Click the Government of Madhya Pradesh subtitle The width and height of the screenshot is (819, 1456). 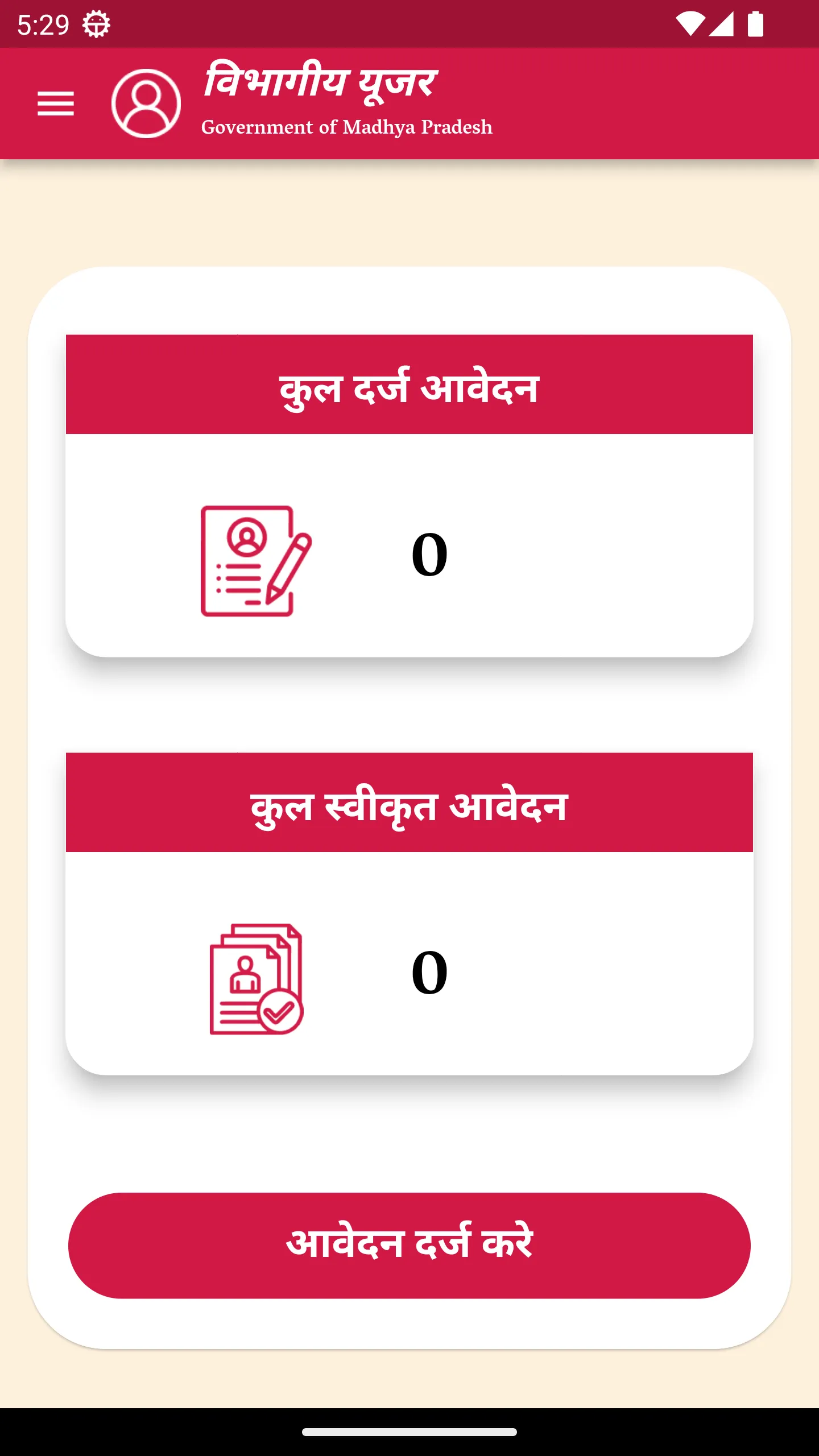pyautogui.click(x=347, y=127)
